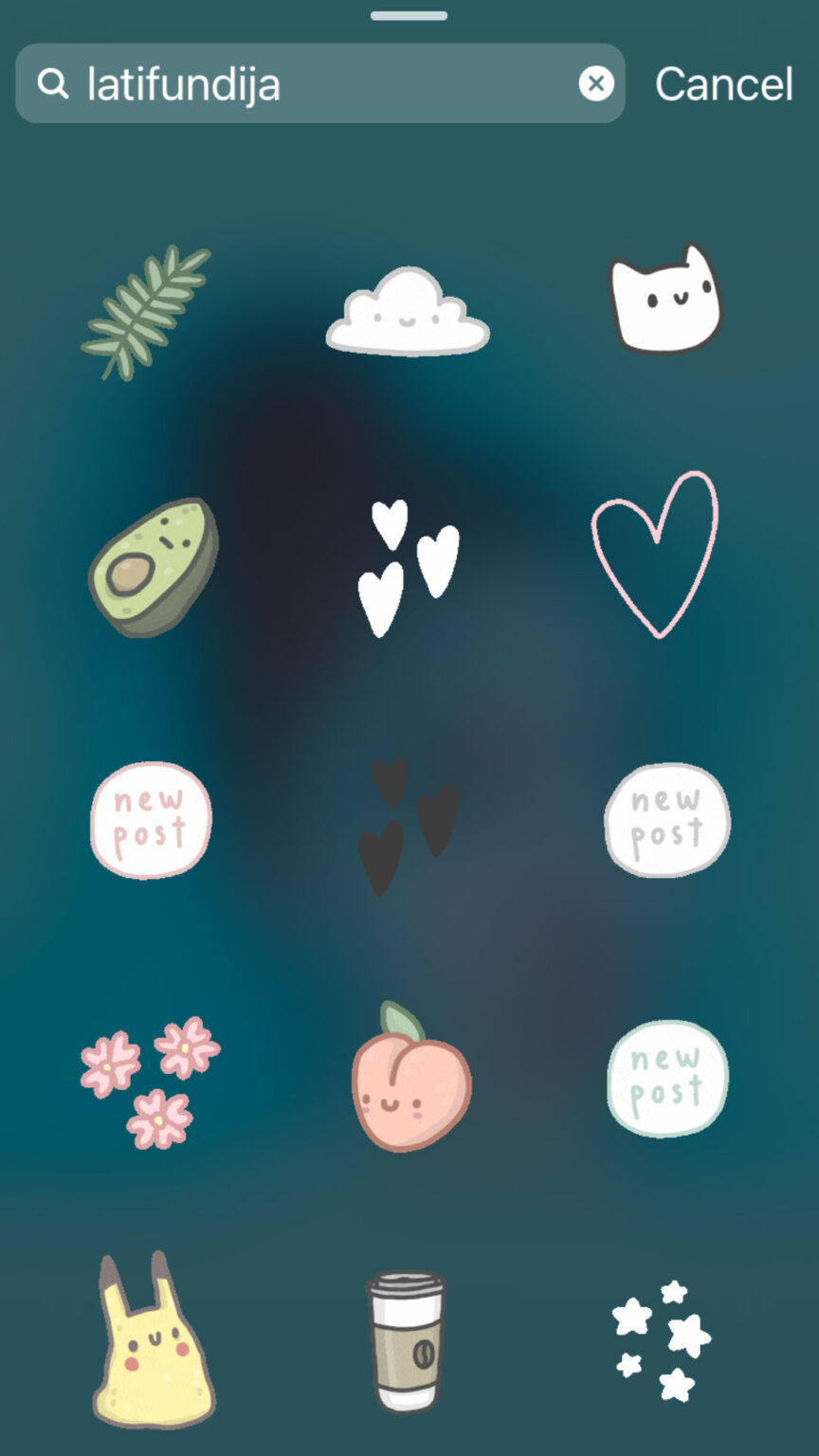Choose the dark hearts sticker
This screenshot has width=819, height=1456.
coord(408,820)
